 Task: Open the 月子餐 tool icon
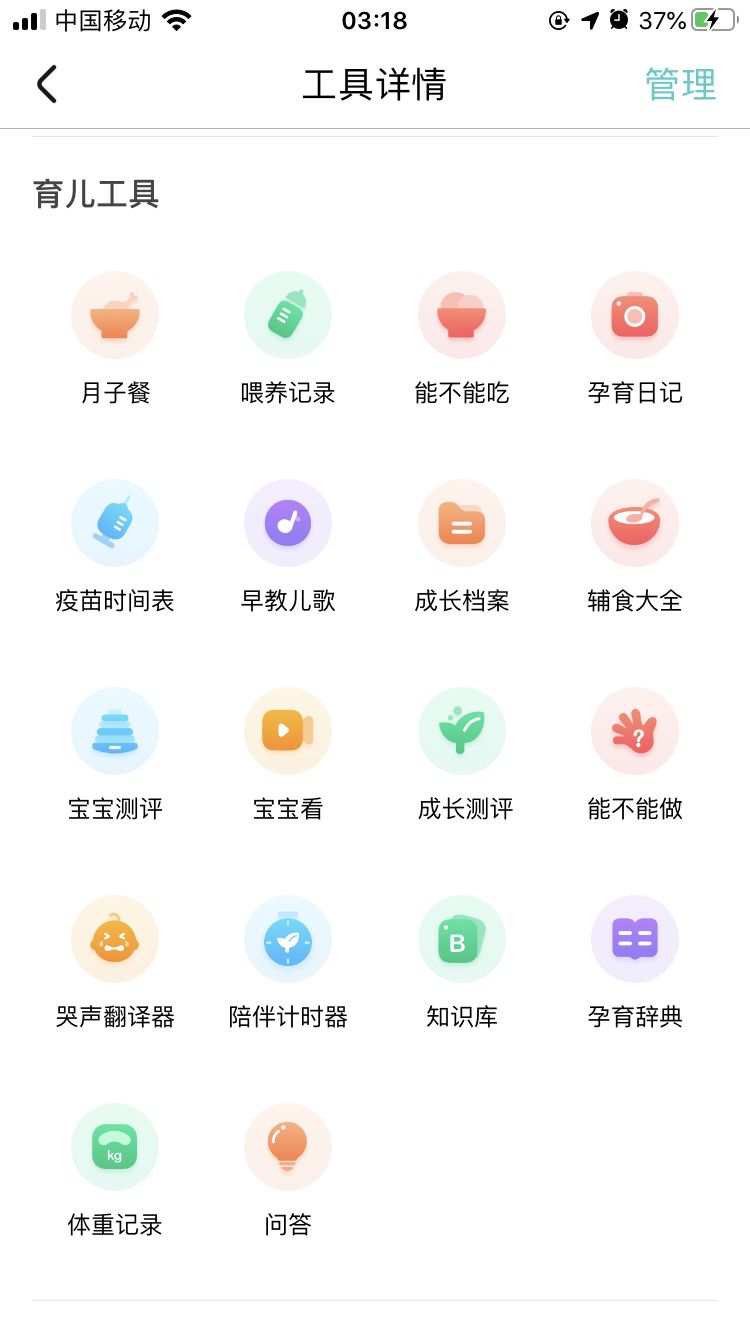click(x=114, y=314)
